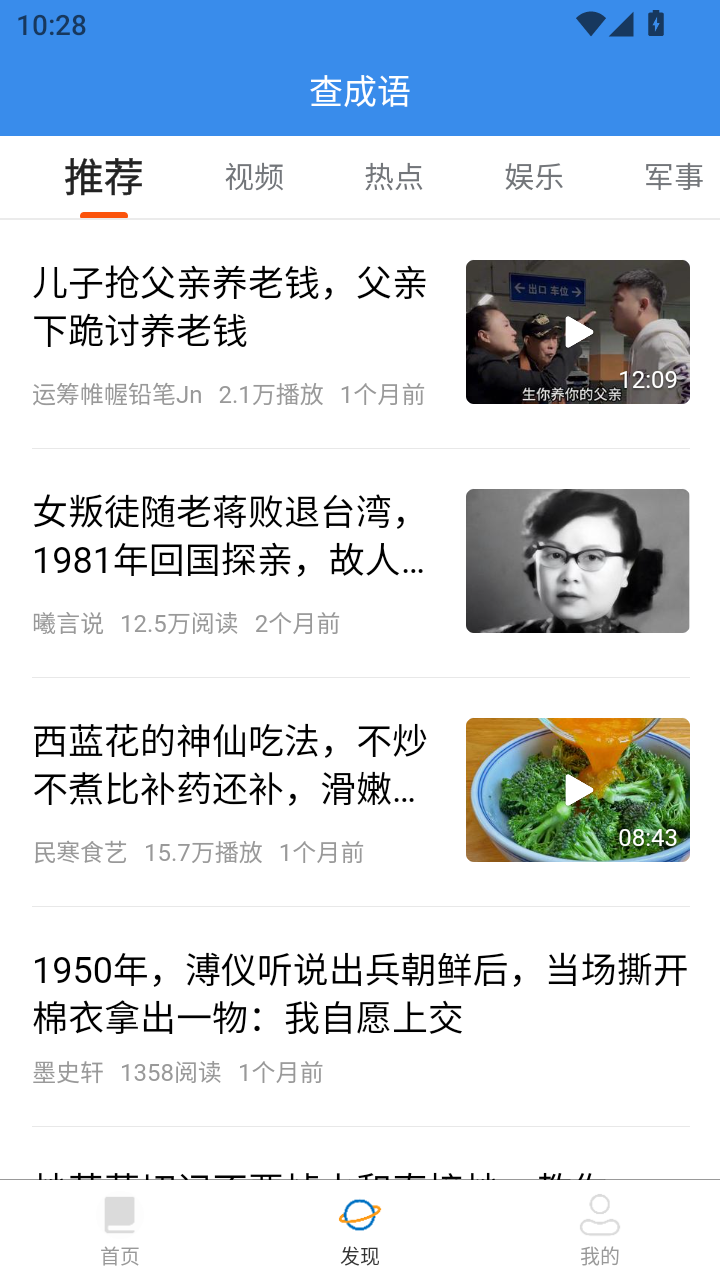Click the battery icon in the status bar
Image resolution: width=720 pixels, height=1280 pixels.
655,24
